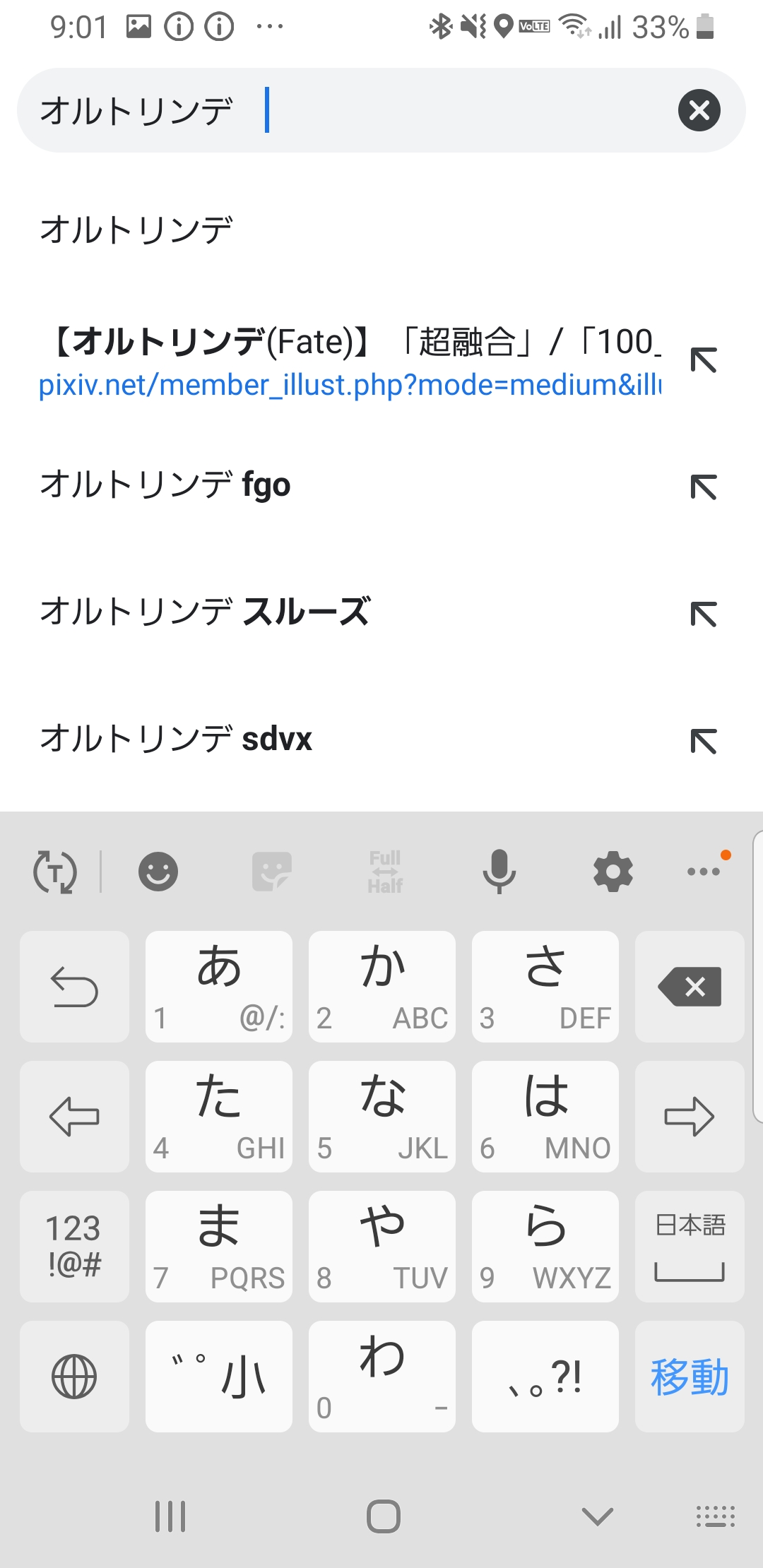Screen dimensions: 763x1568
Task: Tap the arrow next to the pixiv result
Action: 704,360
